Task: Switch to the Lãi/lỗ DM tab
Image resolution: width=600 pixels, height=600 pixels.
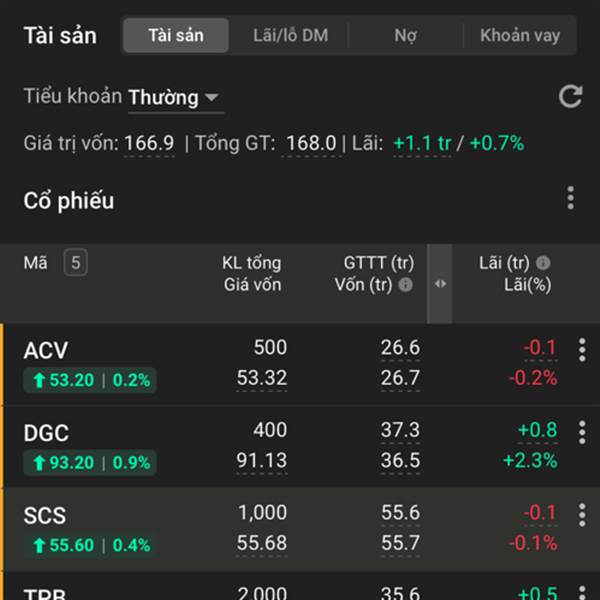Action: 290,36
